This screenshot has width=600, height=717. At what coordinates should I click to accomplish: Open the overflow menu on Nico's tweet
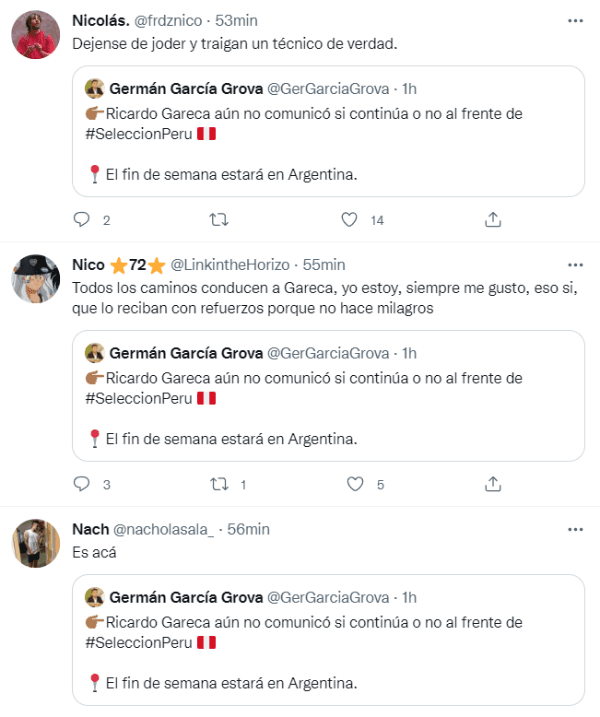pyautogui.click(x=575, y=265)
